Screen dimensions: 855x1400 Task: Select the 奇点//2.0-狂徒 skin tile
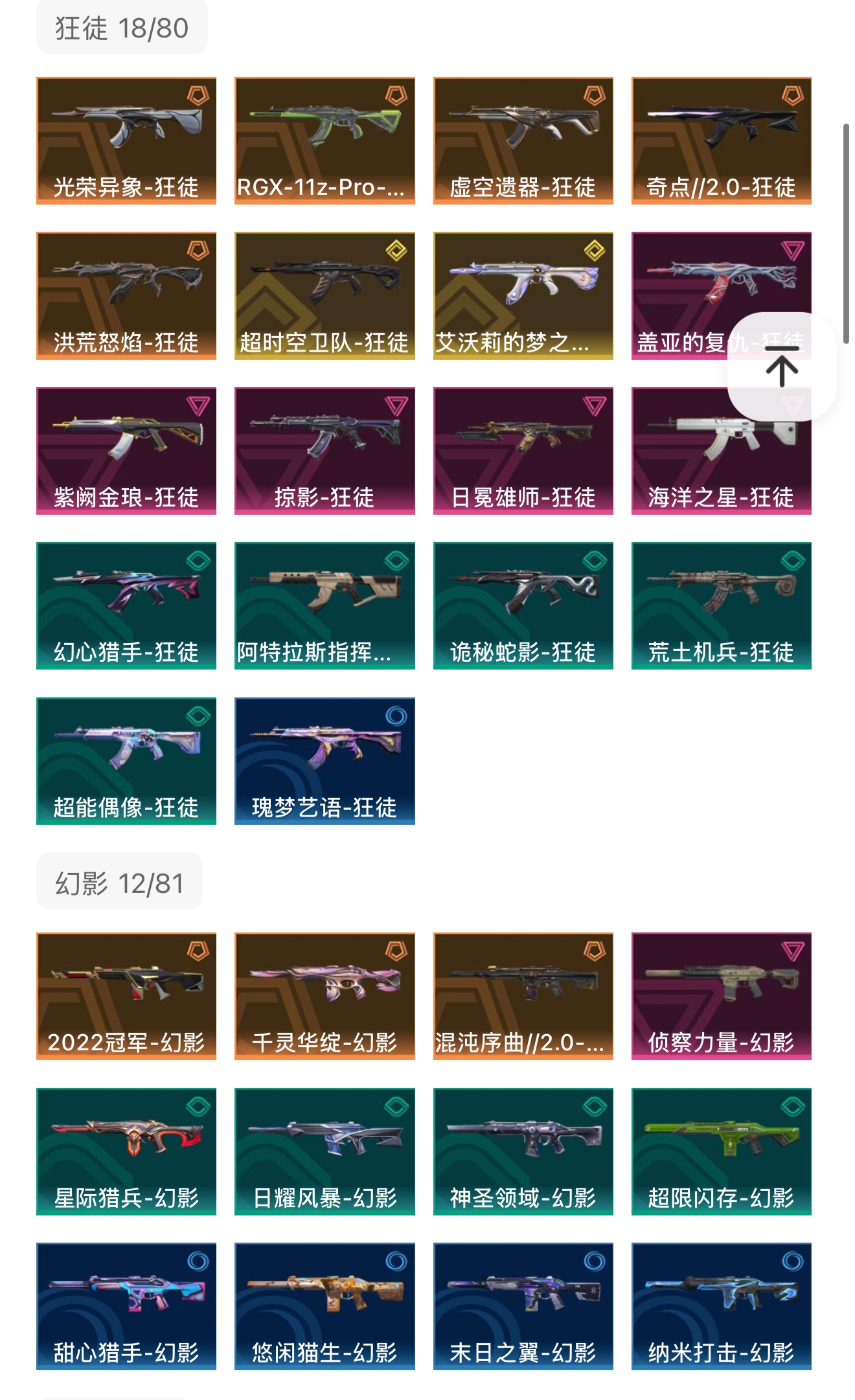point(721,141)
